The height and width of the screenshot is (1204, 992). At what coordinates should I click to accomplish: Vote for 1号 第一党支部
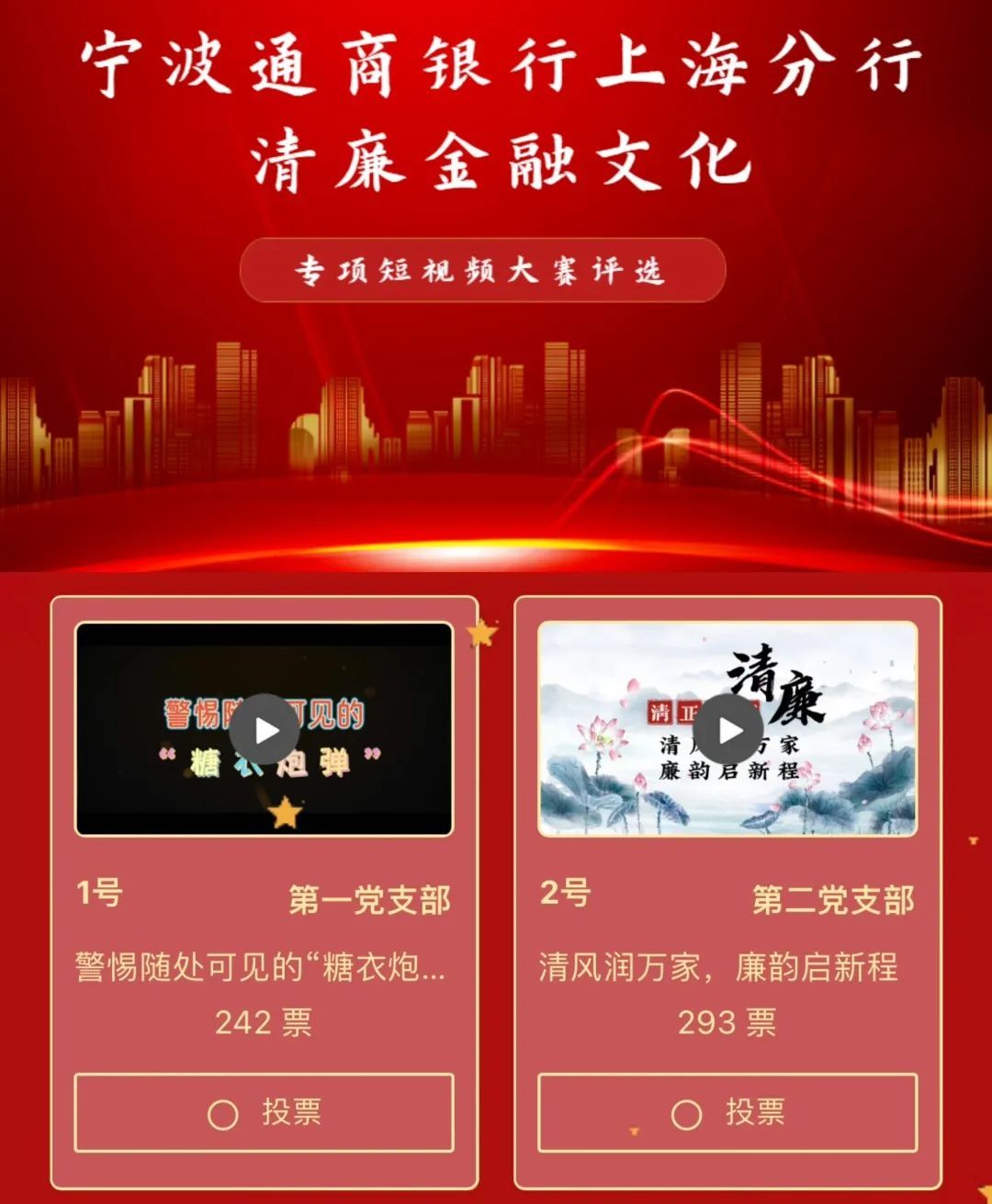click(264, 1112)
